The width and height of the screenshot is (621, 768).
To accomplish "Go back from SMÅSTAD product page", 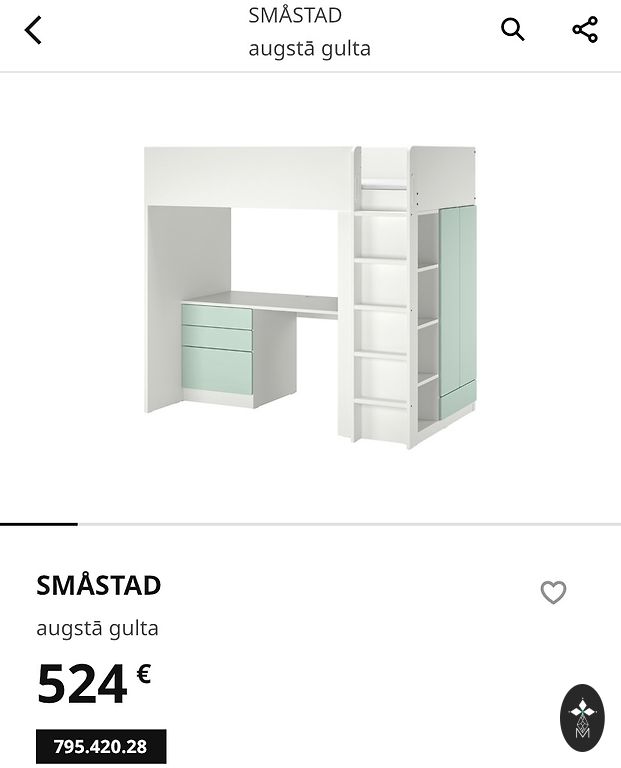I will [34, 30].
